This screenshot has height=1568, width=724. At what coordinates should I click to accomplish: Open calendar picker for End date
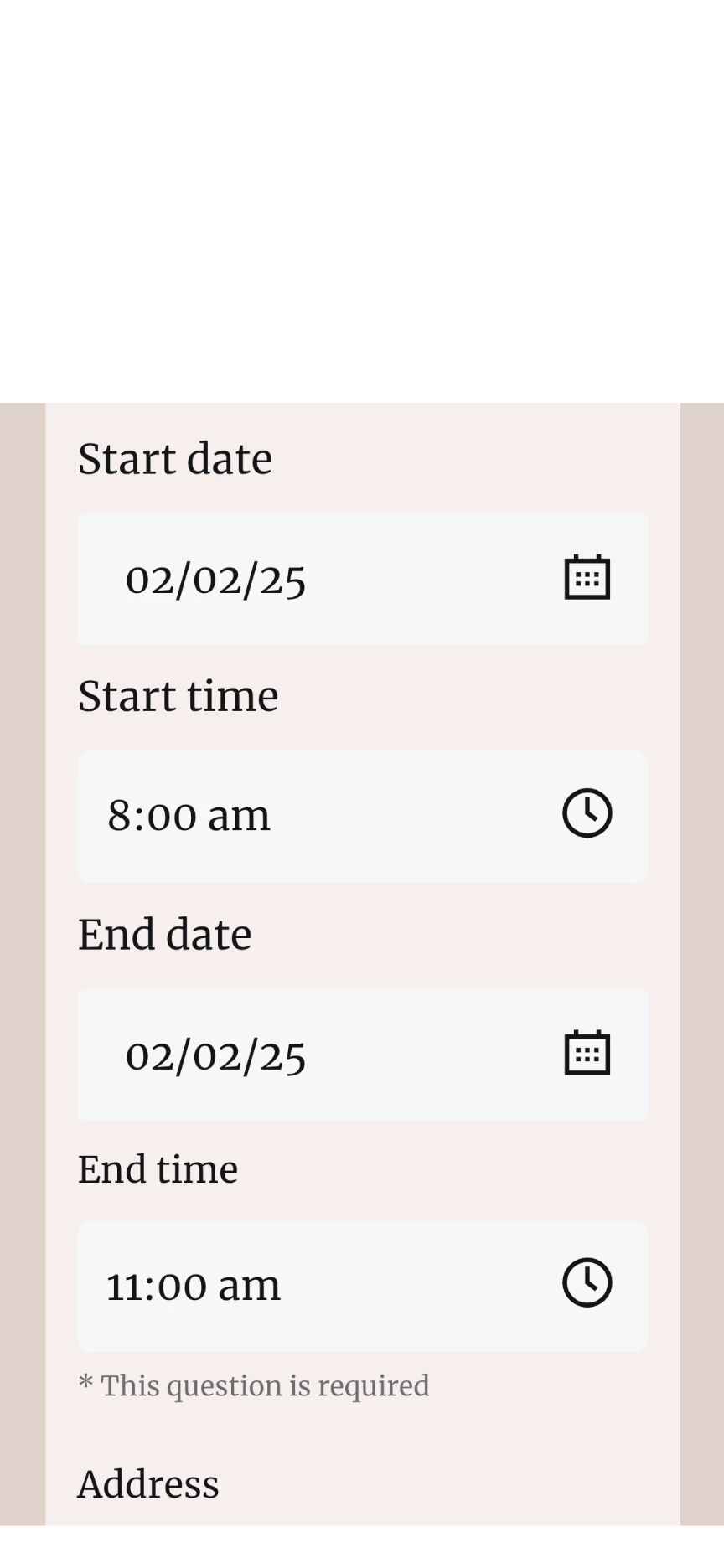point(587,1053)
